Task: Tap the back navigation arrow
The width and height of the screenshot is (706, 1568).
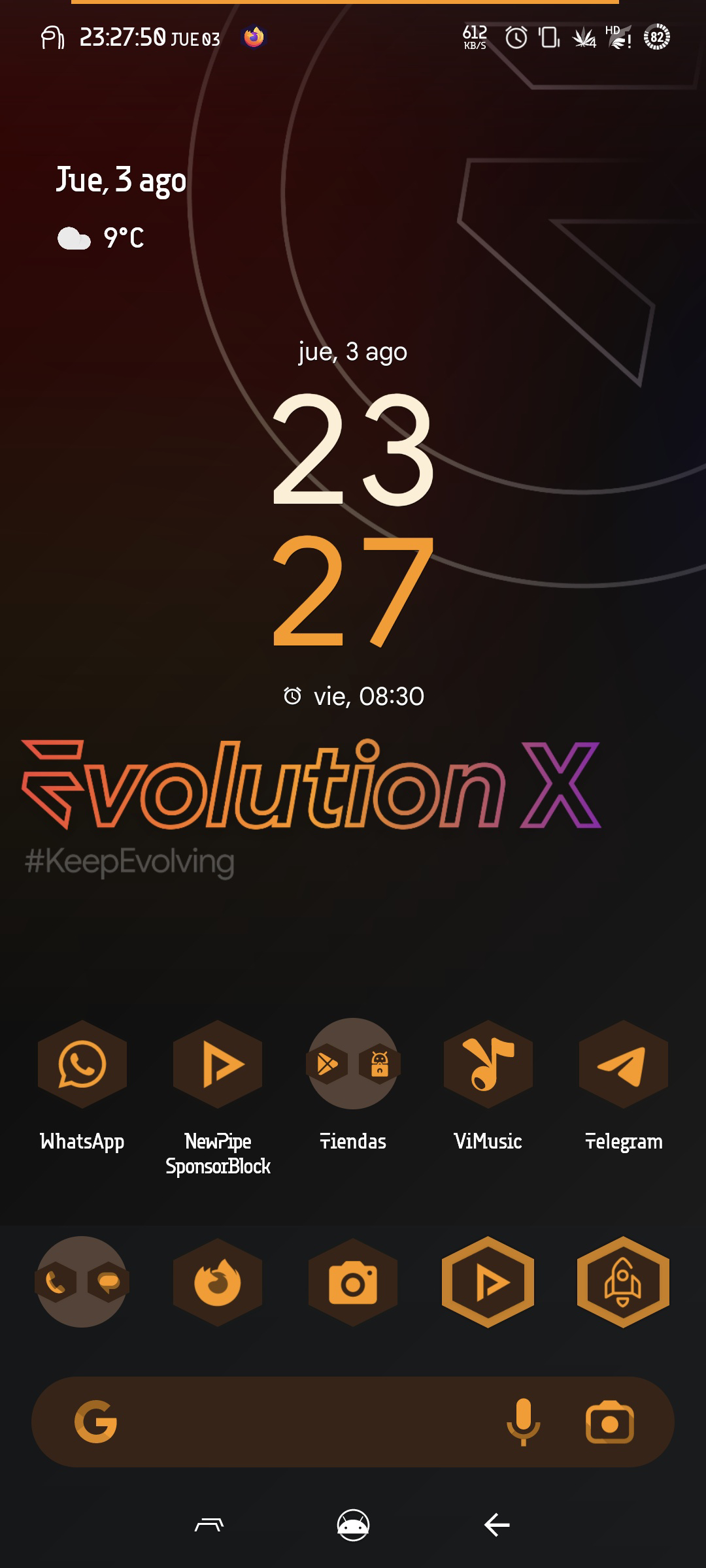Action: click(497, 1526)
